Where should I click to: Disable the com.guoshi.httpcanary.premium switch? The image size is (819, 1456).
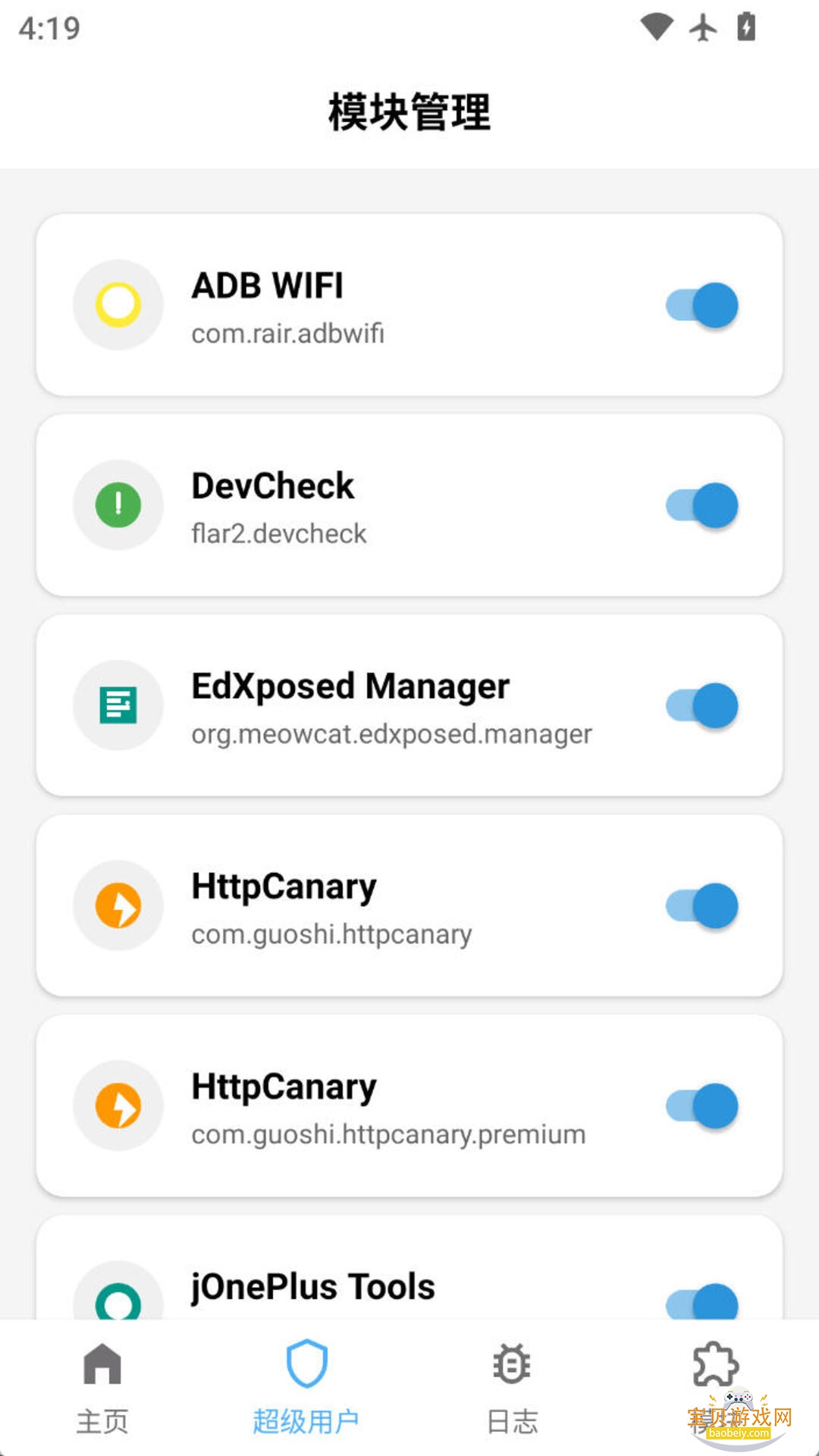pyautogui.click(x=702, y=1106)
